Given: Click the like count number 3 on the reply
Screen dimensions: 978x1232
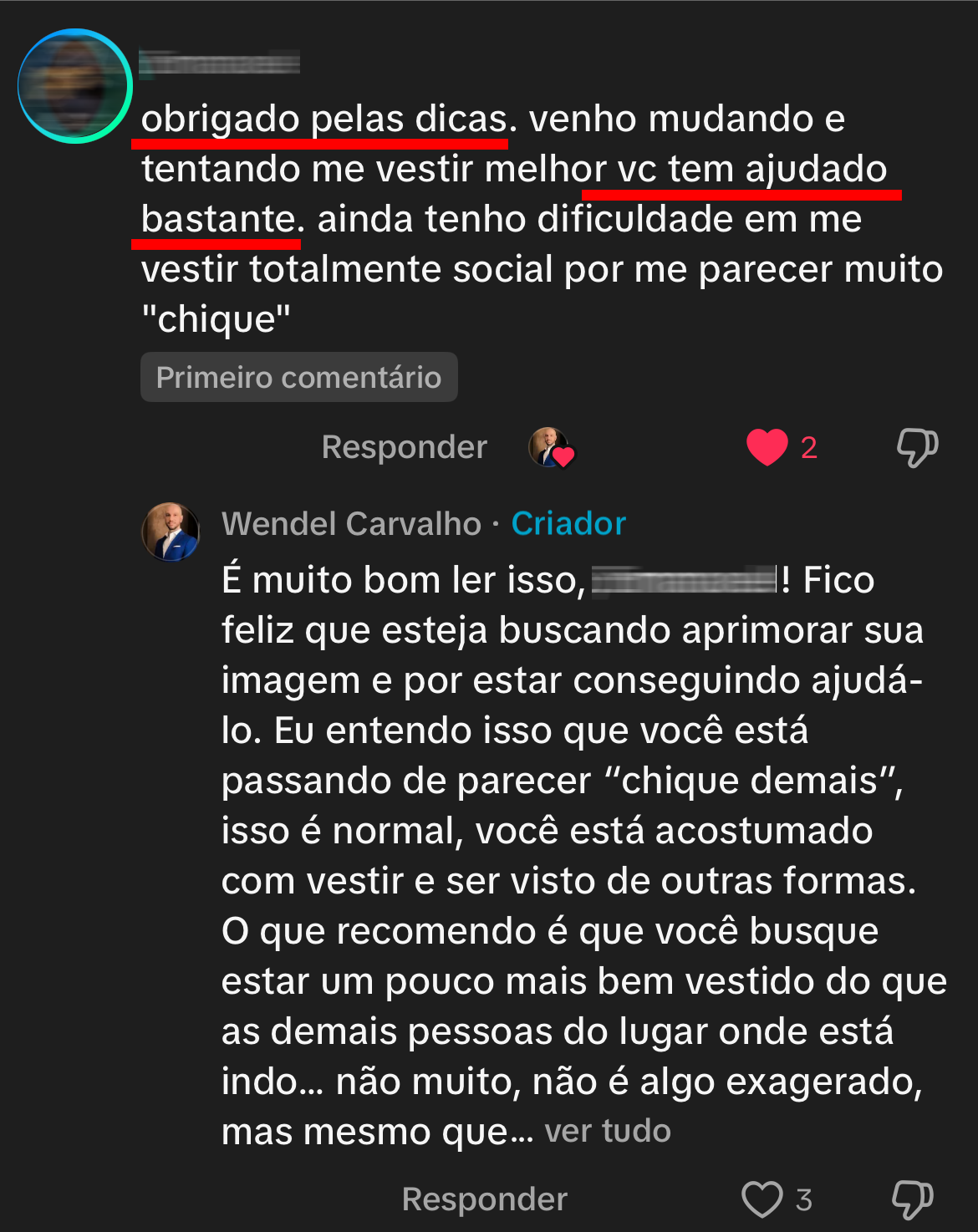Looking at the screenshot, I should point(800,1199).
